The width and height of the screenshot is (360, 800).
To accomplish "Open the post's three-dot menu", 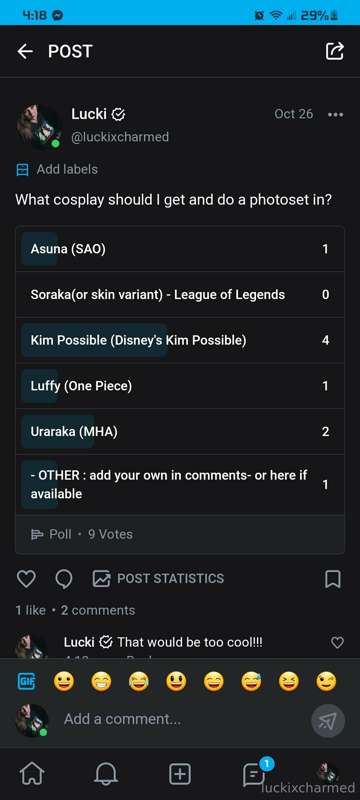I will tap(335, 115).
